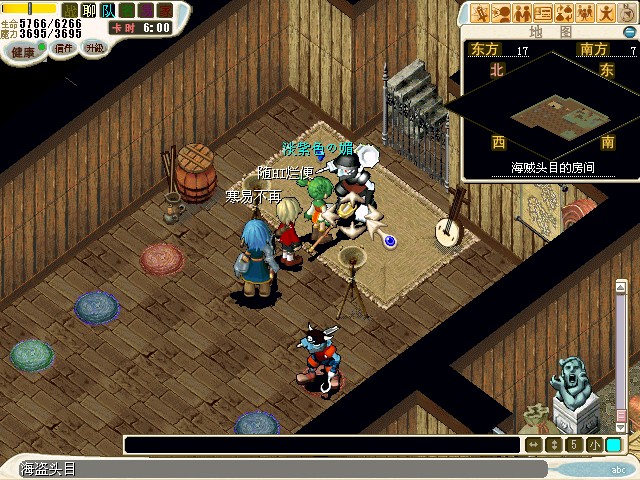The height and width of the screenshot is (480, 640).
Task: Open the two-people team icon
Action: pos(521,13)
